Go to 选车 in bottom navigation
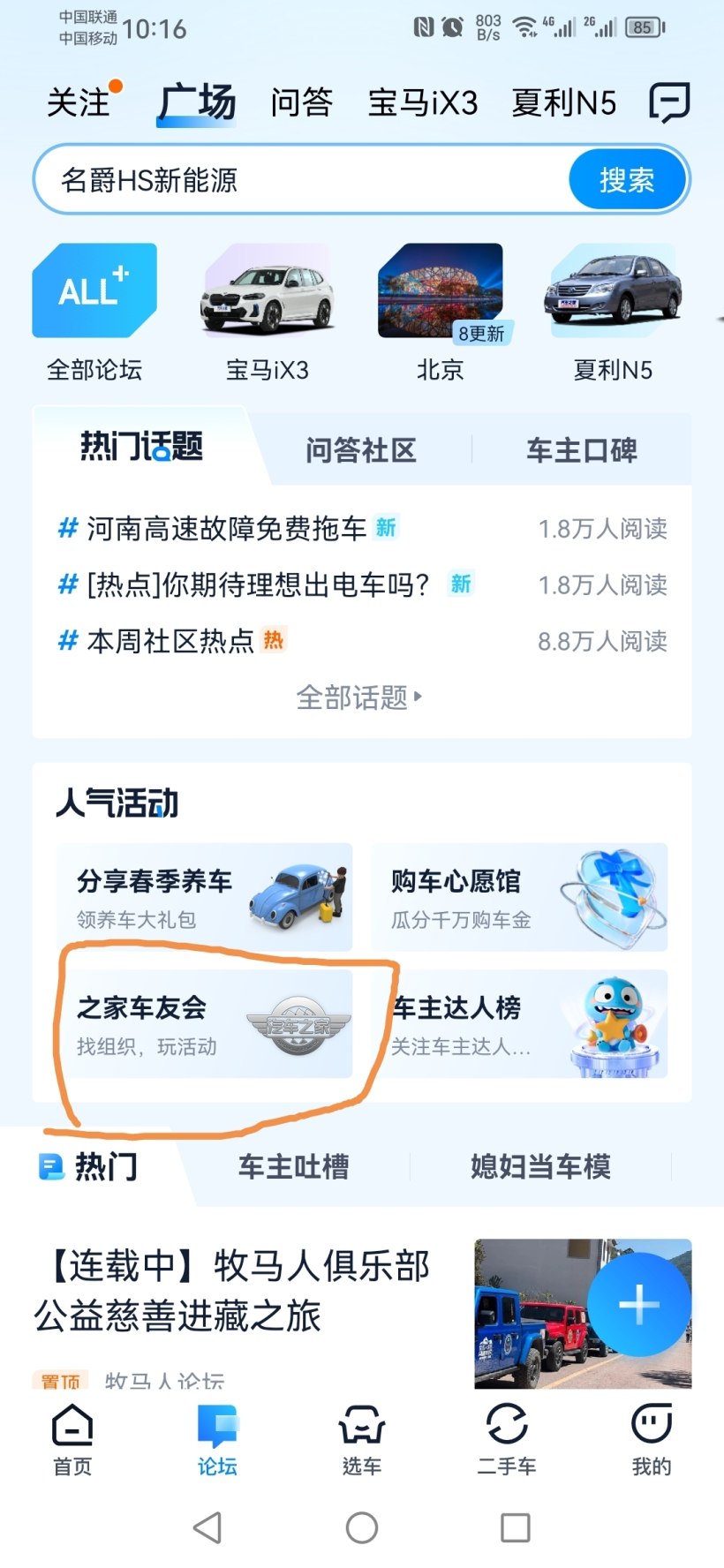 (x=361, y=1440)
